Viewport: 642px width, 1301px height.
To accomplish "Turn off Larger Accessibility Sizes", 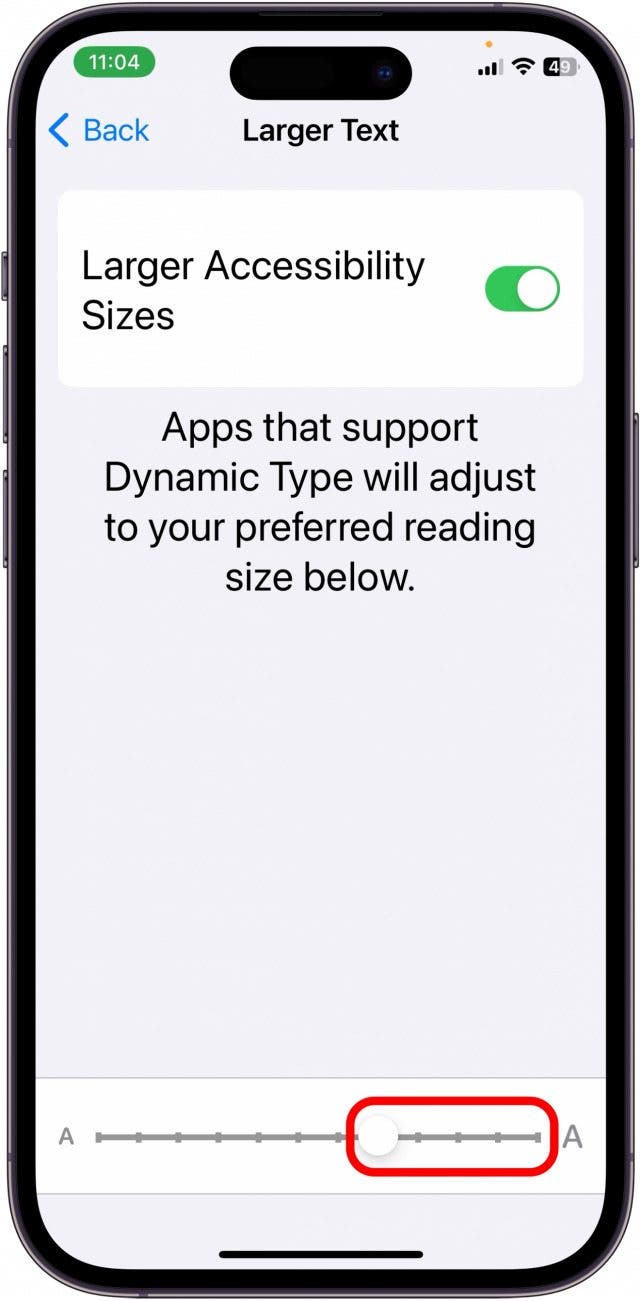I will (x=521, y=290).
